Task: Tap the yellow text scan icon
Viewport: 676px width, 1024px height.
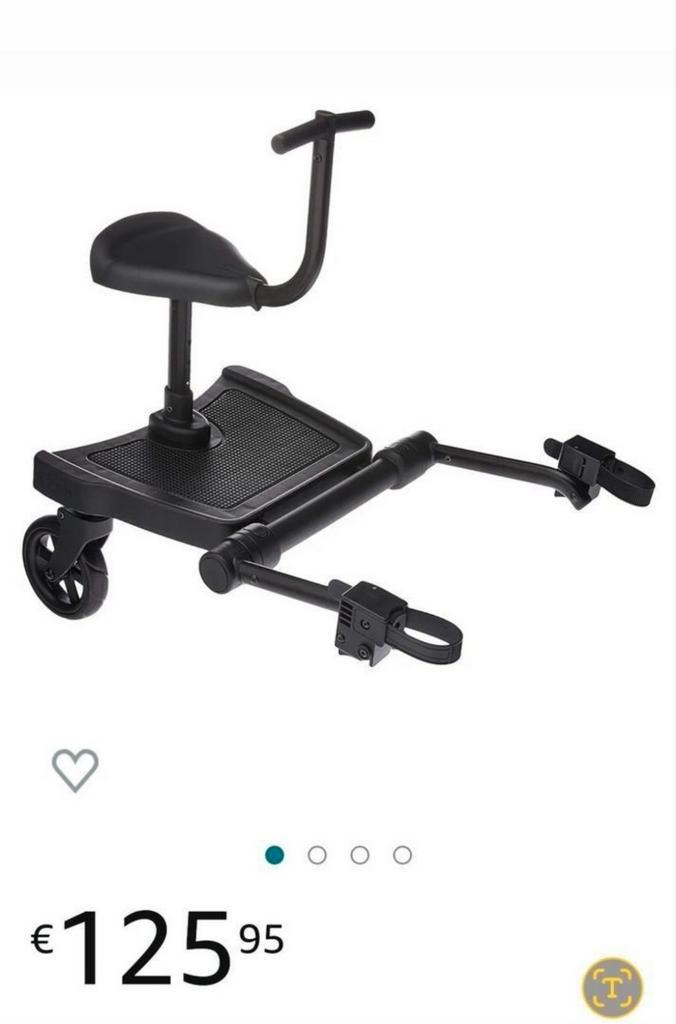Action: coord(612,987)
